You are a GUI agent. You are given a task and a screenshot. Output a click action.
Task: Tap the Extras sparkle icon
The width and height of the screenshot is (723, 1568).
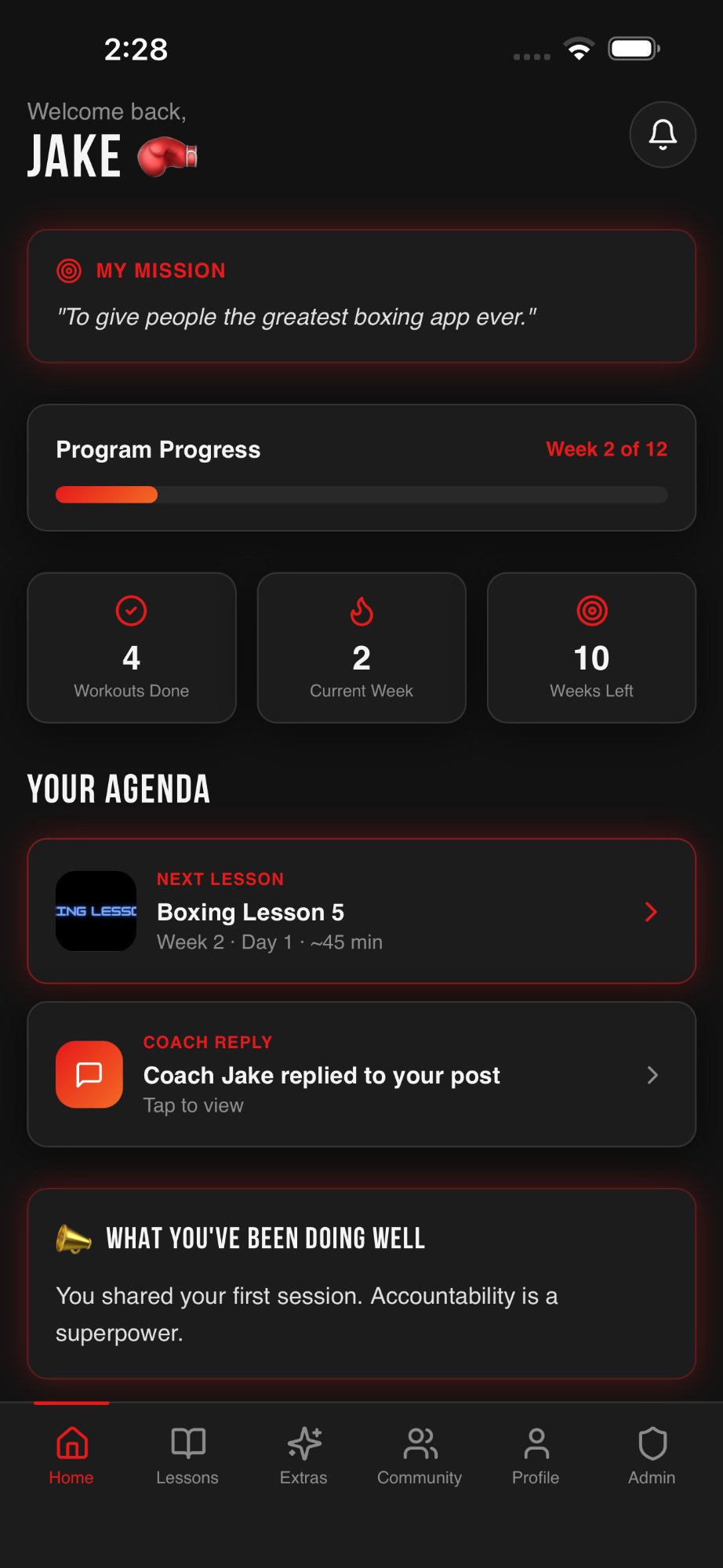point(303,1443)
